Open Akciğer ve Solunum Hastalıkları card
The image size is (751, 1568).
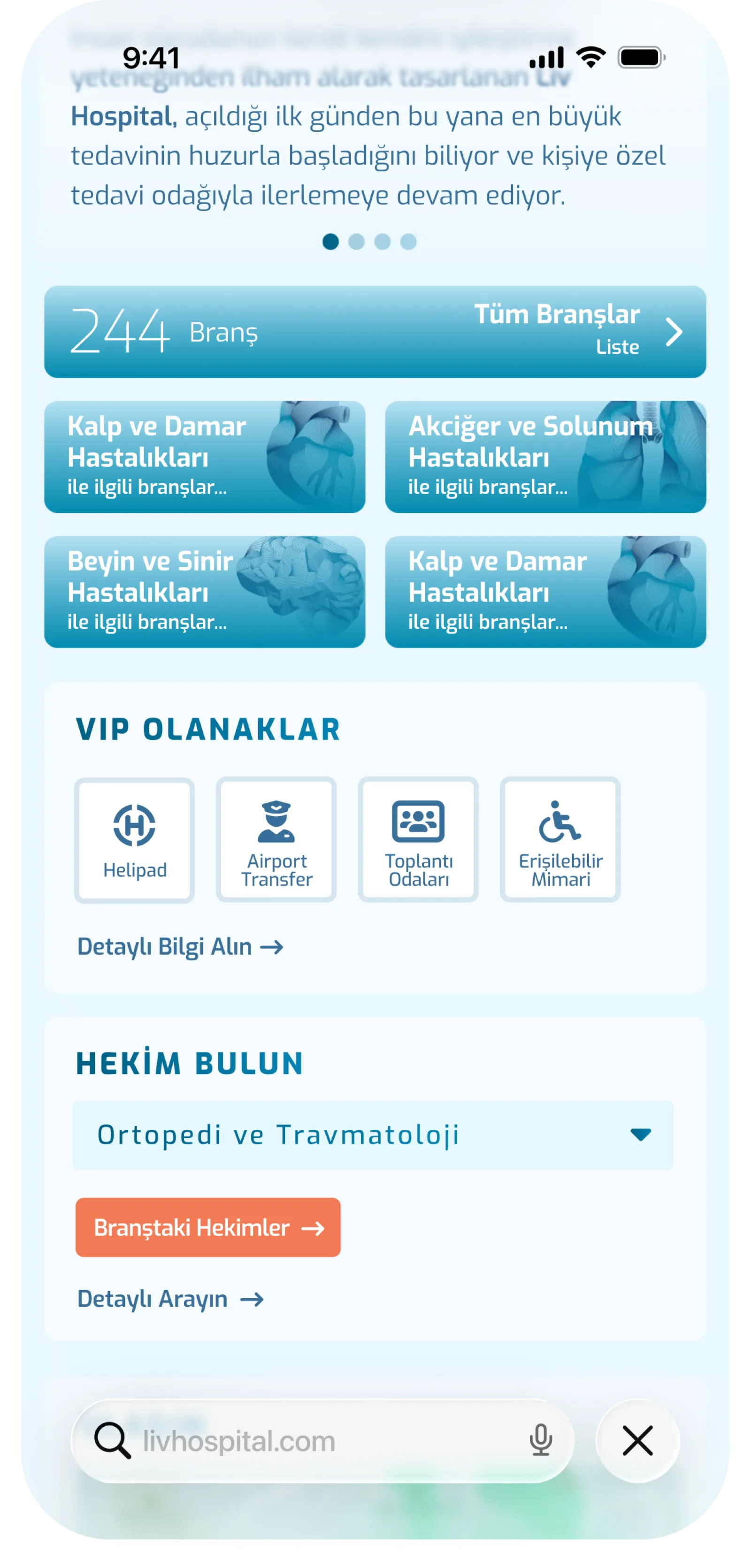click(x=546, y=457)
